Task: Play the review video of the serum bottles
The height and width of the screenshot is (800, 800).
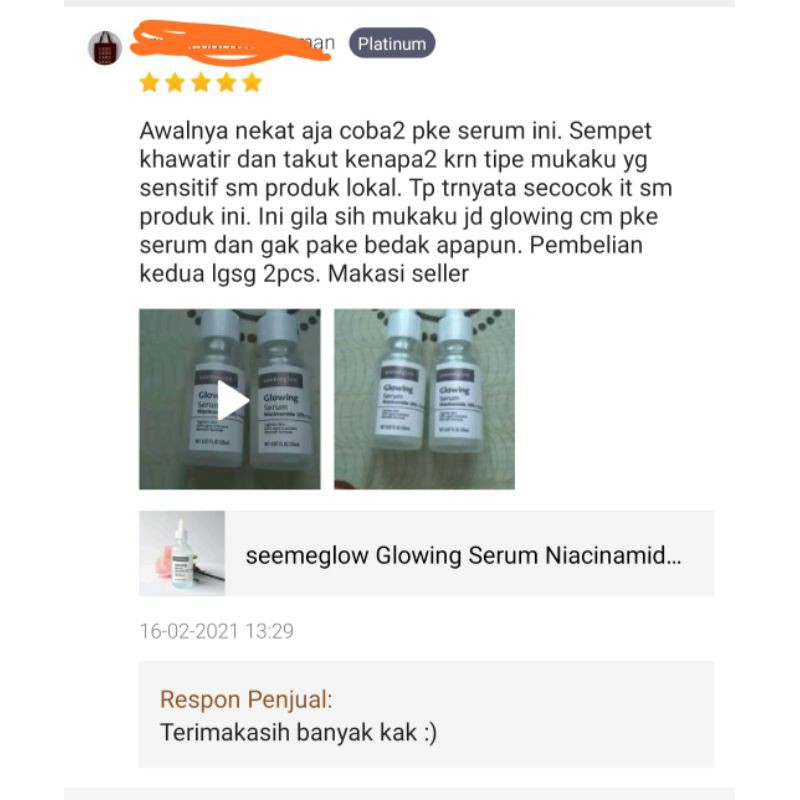Action: coord(230,400)
